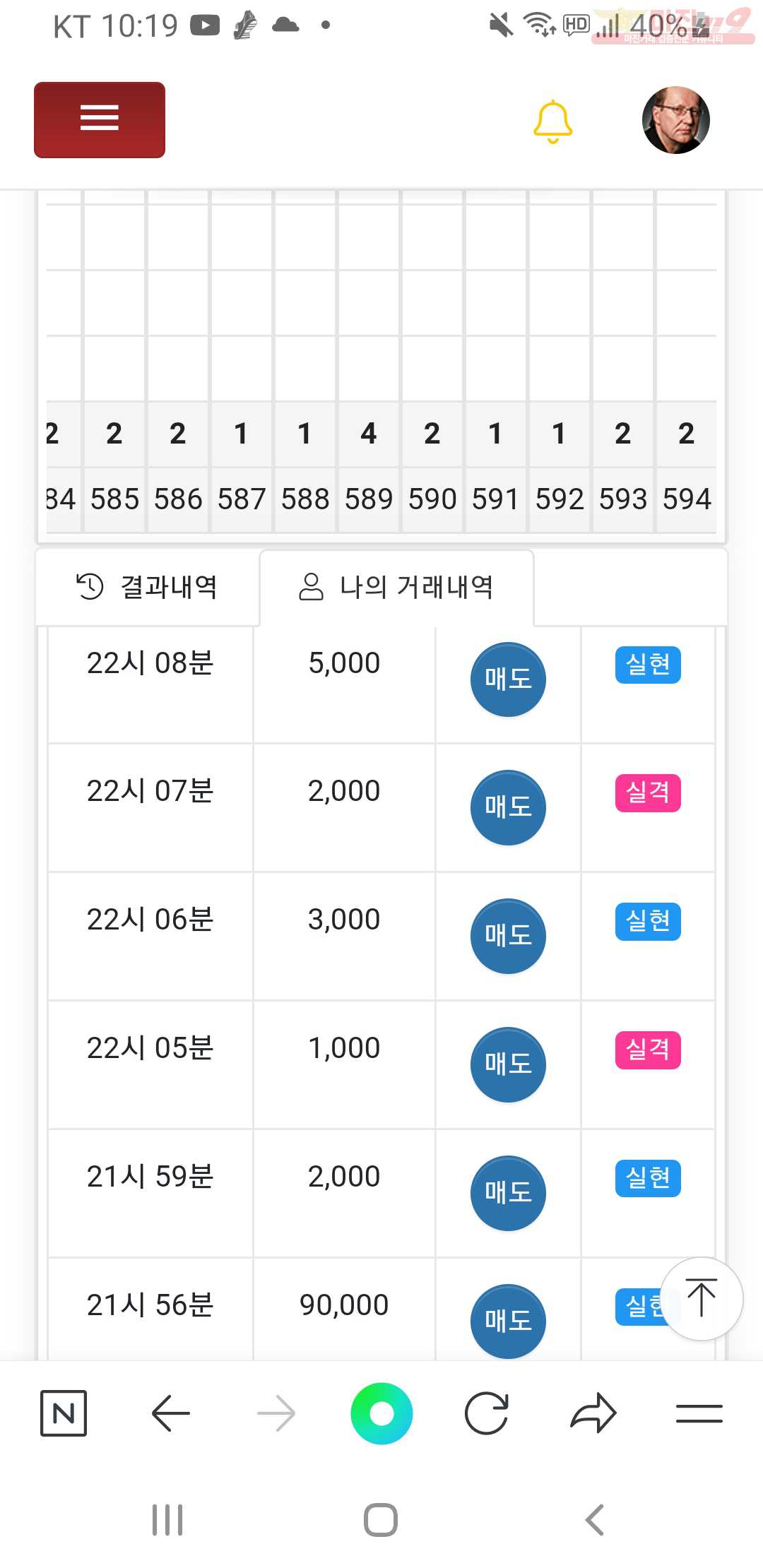Open the red hamburger menu button
The image size is (763, 1568).
tap(100, 119)
